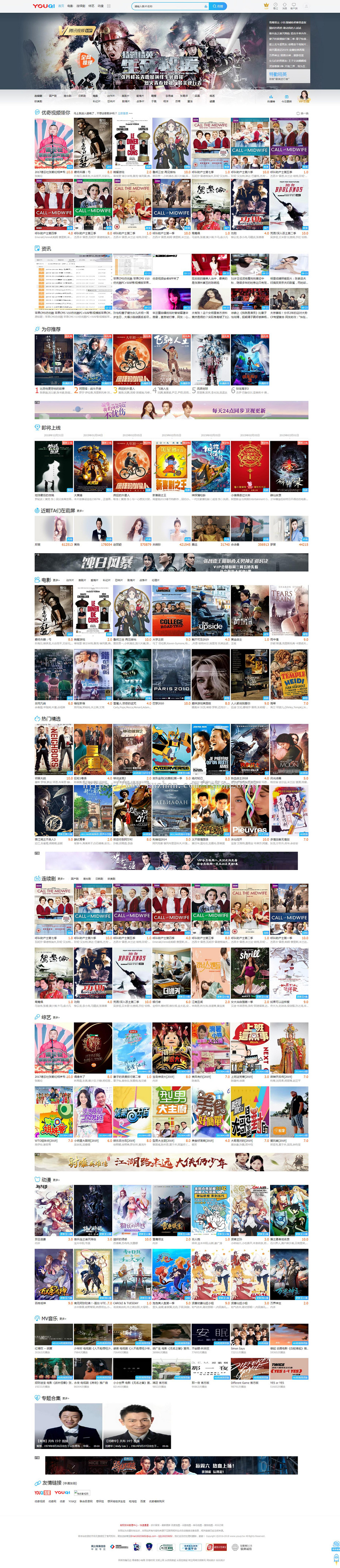The height and width of the screenshot is (1568, 340).
Task: View more in 近期TA们在霸屏 section
Action: [80, 511]
